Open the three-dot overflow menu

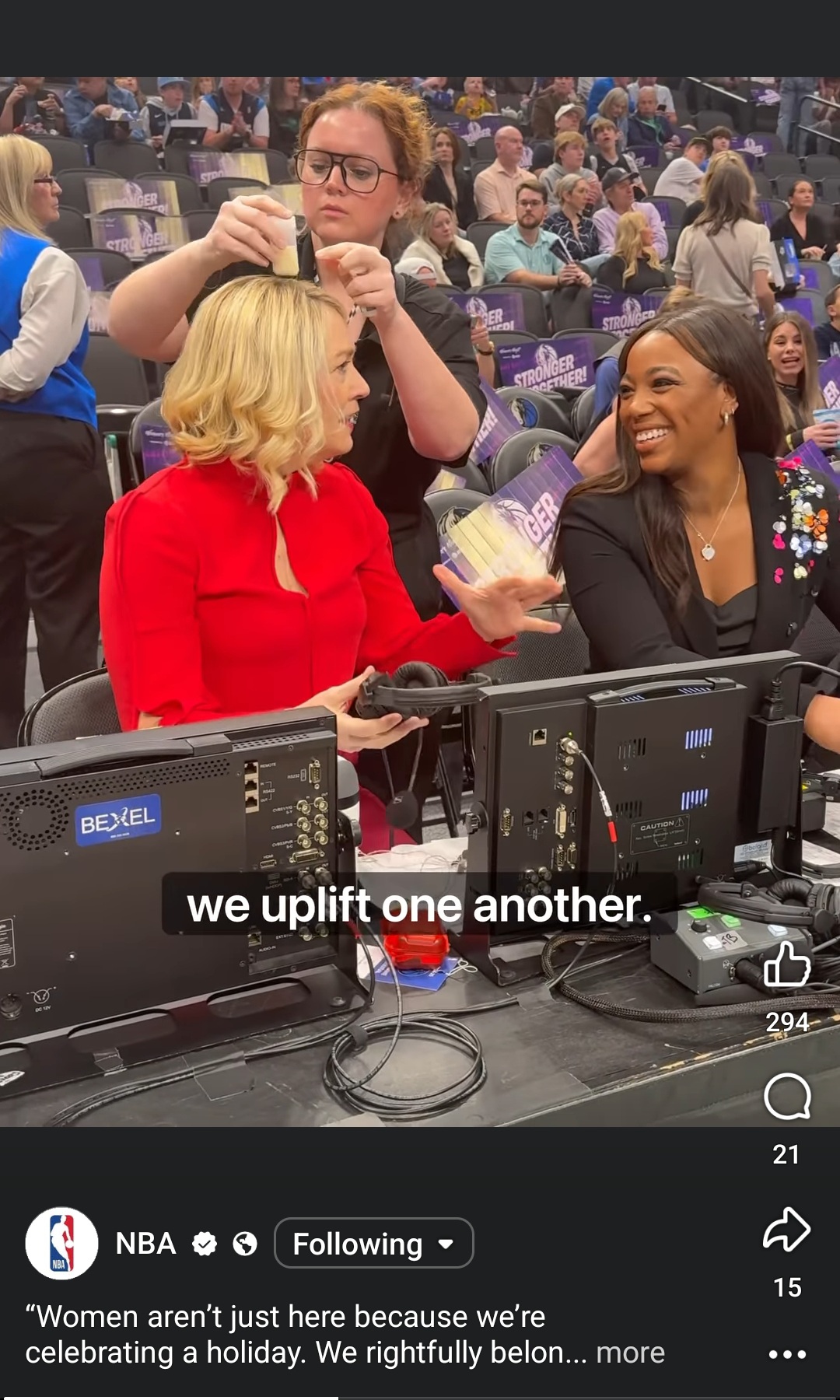click(x=787, y=1354)
